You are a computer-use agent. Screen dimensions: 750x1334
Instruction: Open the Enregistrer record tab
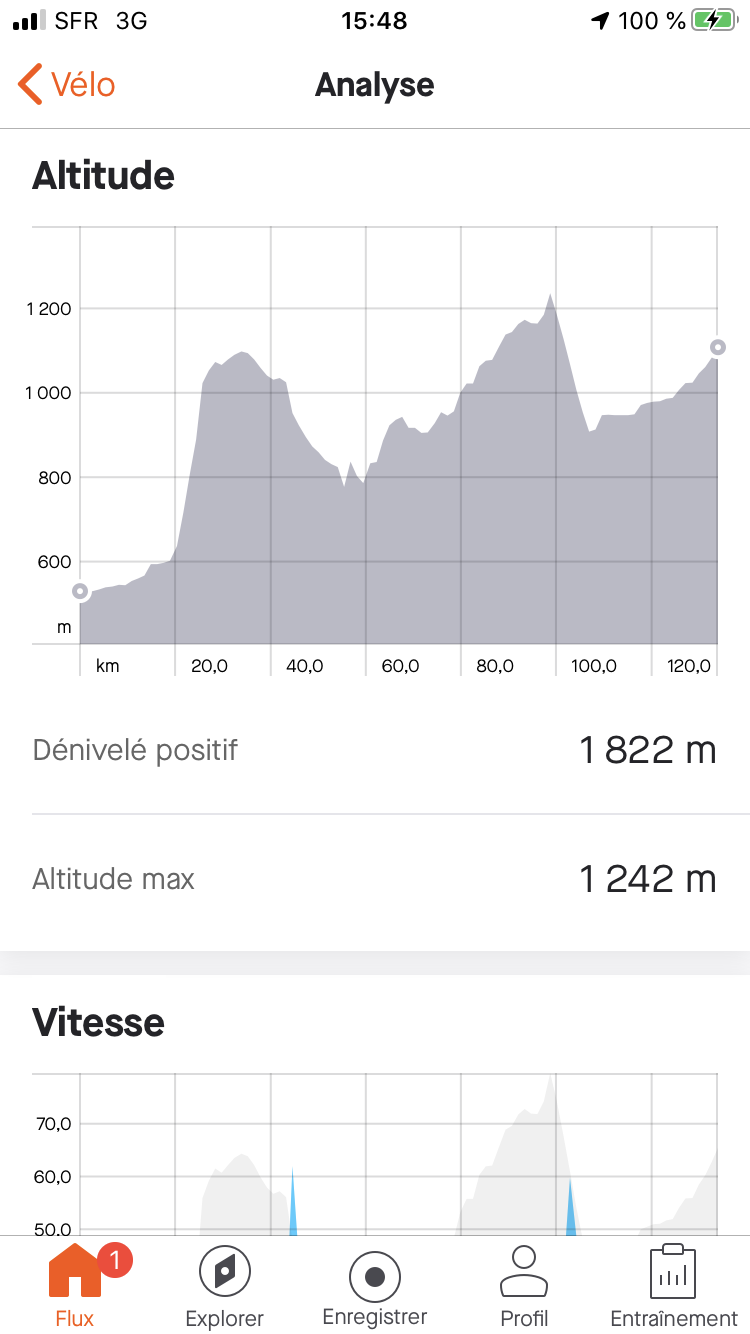(375, 1285)
